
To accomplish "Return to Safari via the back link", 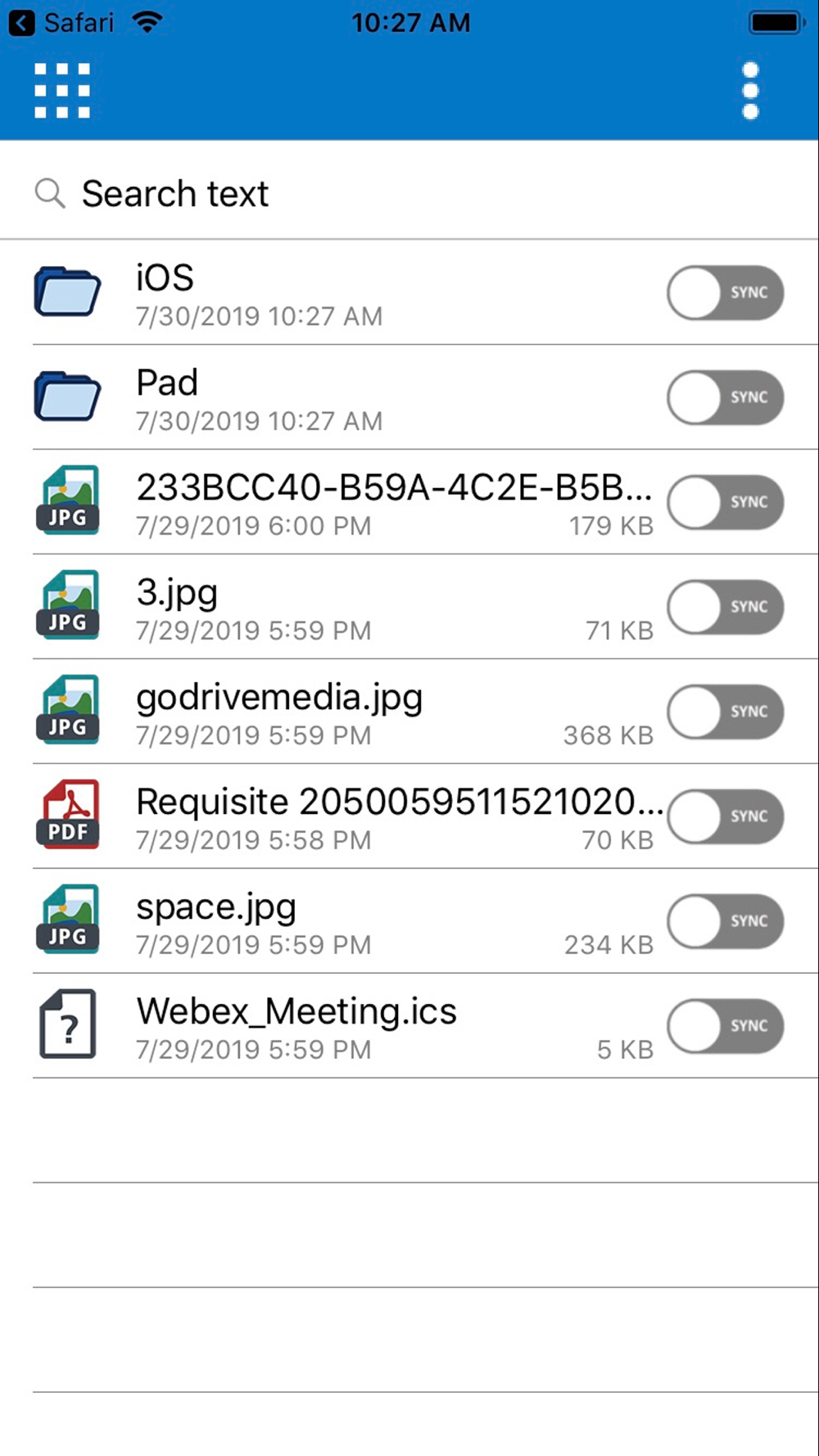I will pyautogui.click(x=61, y=23).
